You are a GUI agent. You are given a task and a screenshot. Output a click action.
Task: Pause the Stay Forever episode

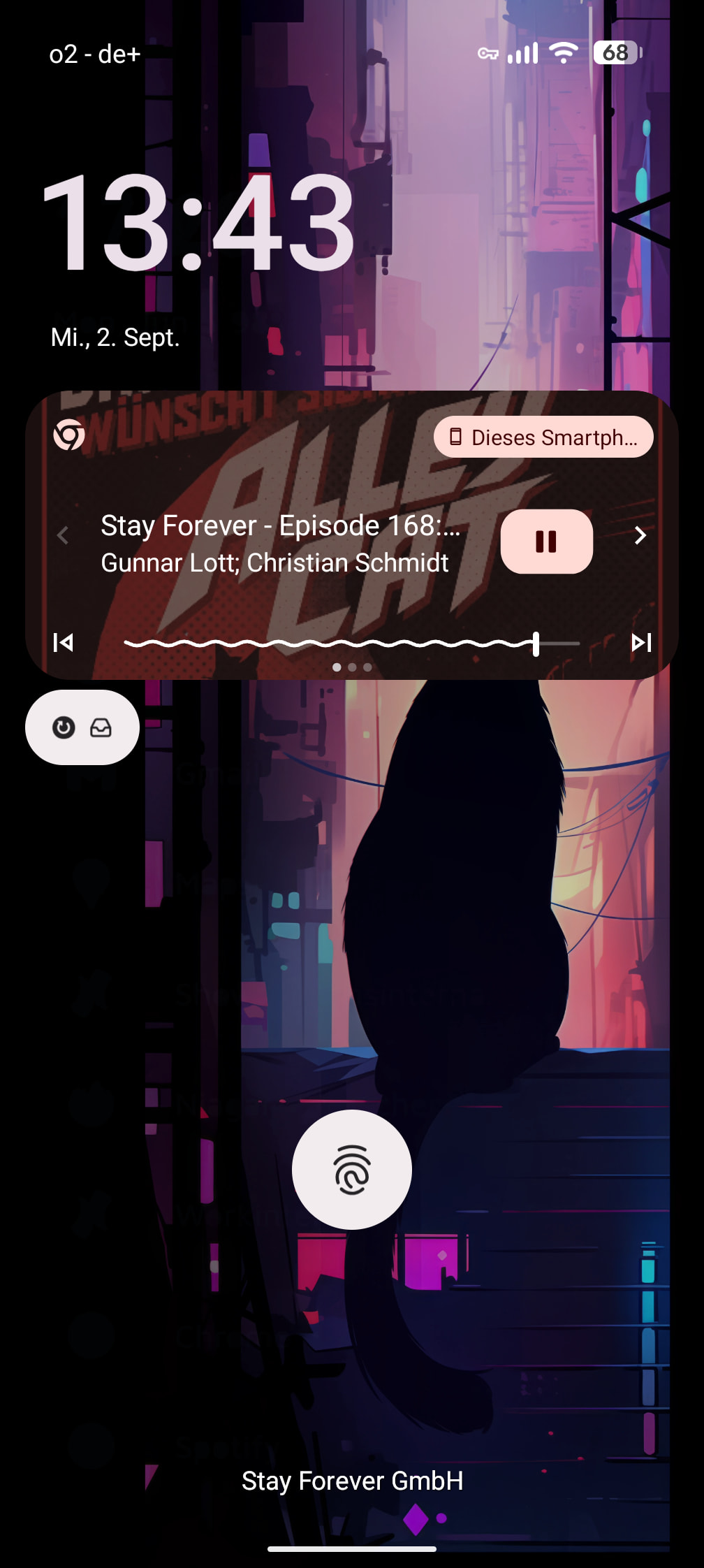[x=546, y=542]
